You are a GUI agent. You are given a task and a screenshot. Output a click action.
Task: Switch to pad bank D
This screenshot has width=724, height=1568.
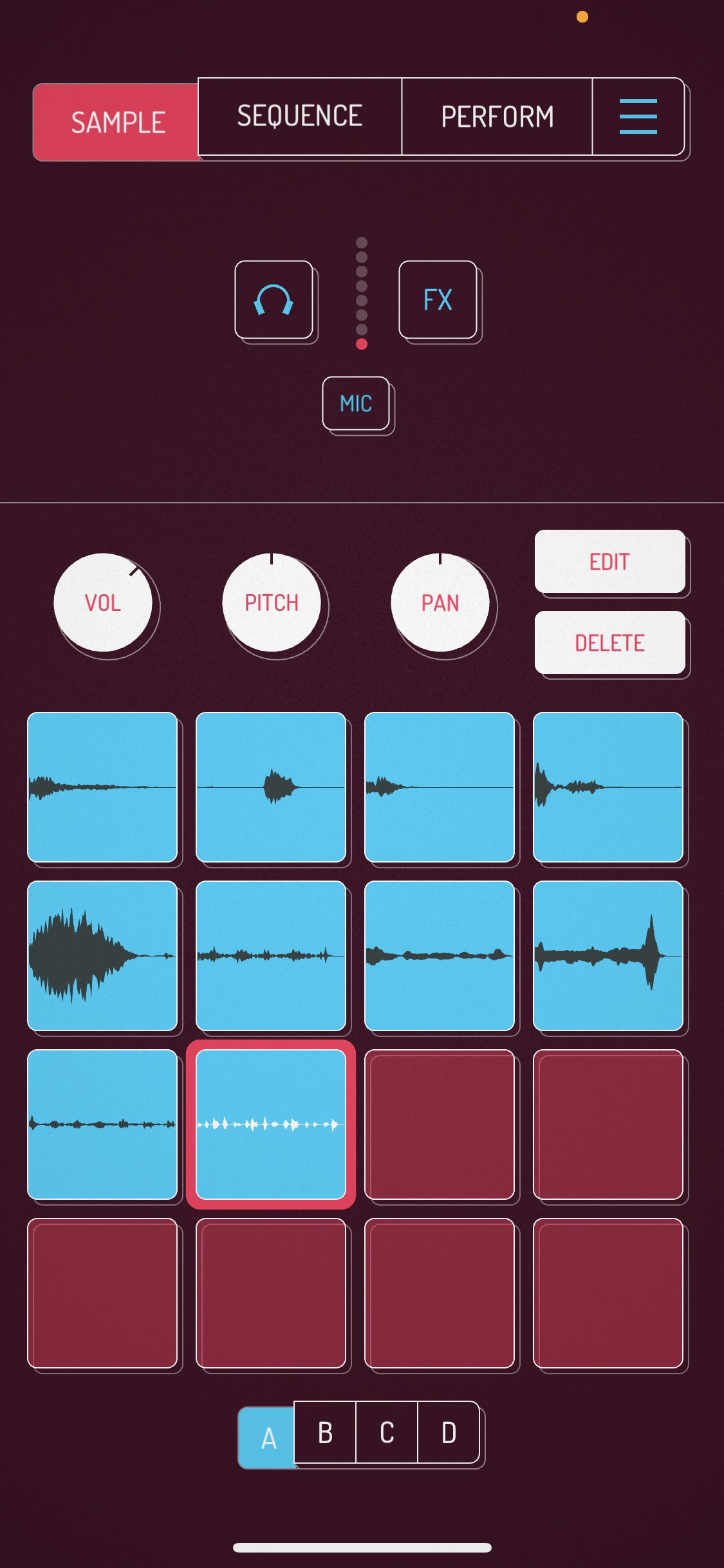(449, 1432)
